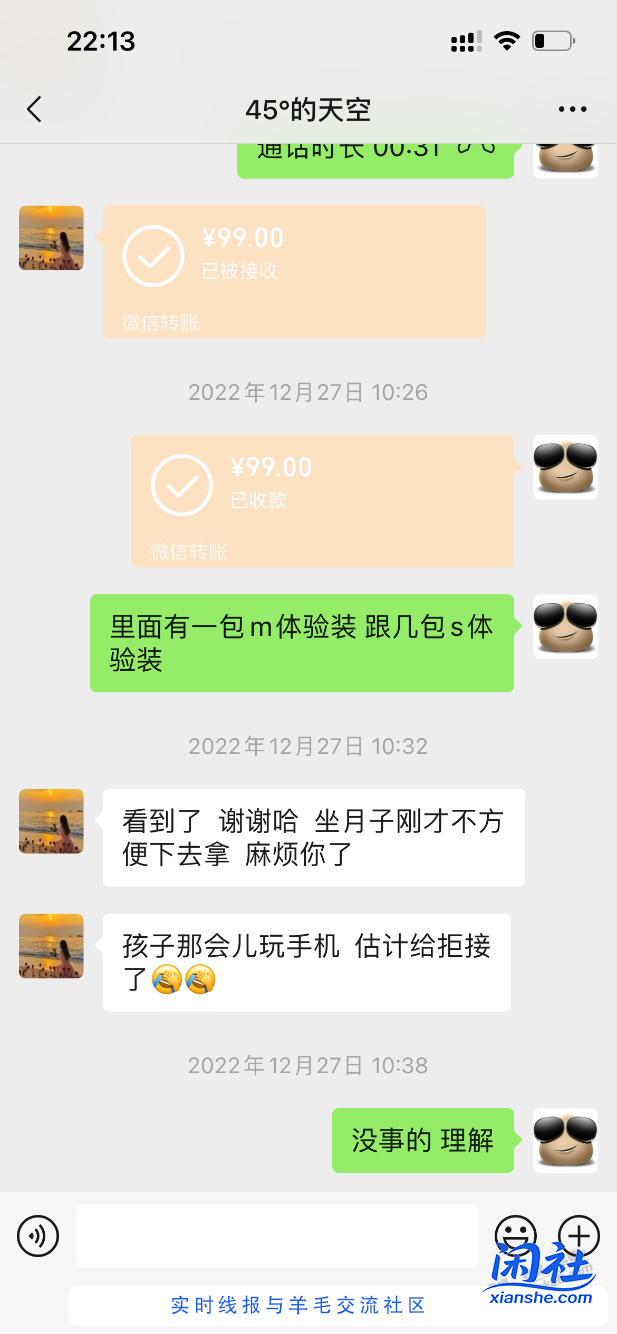Focus the message text field
Viewport: 617px width, 1334px height.
click(276, 1236)
